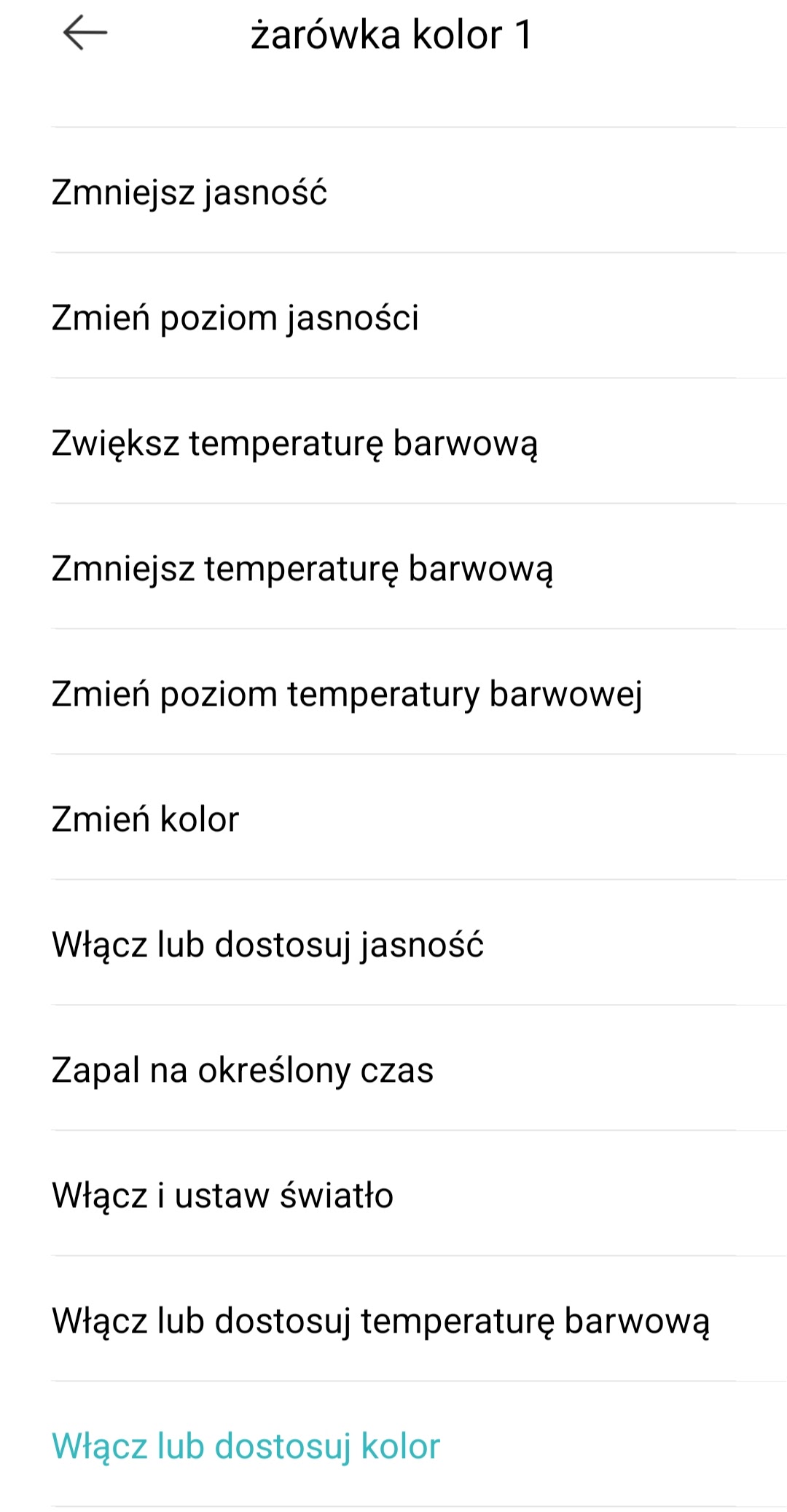Select the "Zmień kolor" action
The height and width of the screenshot is (1512, 787).
(145, 819)
